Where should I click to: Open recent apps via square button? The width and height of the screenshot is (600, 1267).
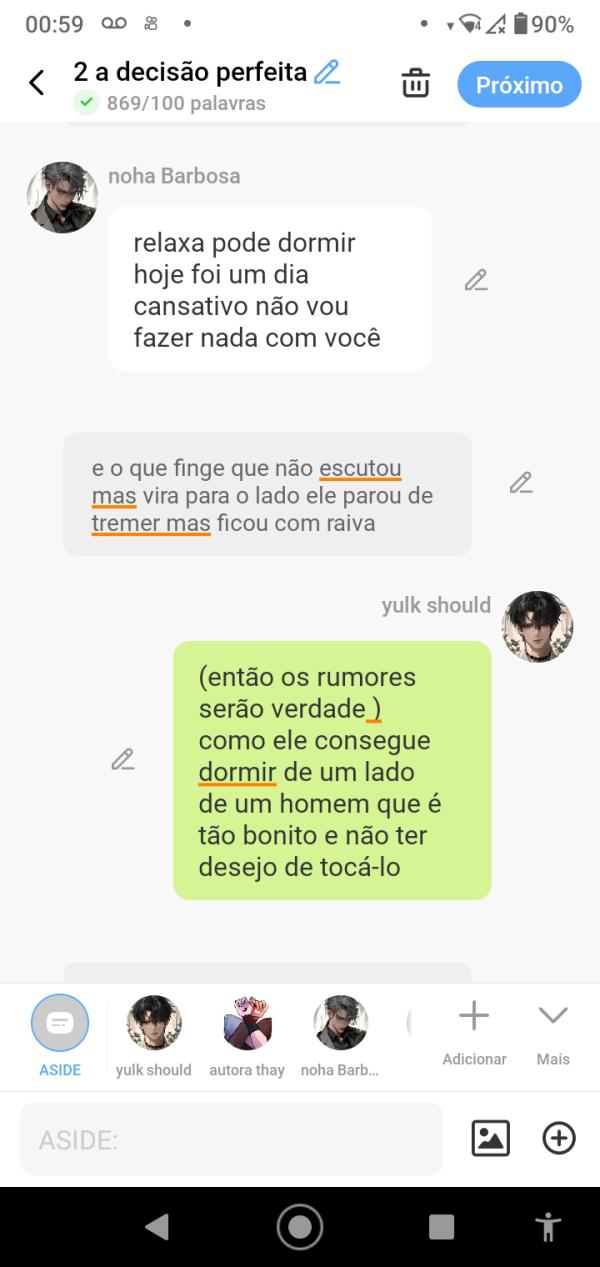pyautogui.click(x=441, y=1227)
